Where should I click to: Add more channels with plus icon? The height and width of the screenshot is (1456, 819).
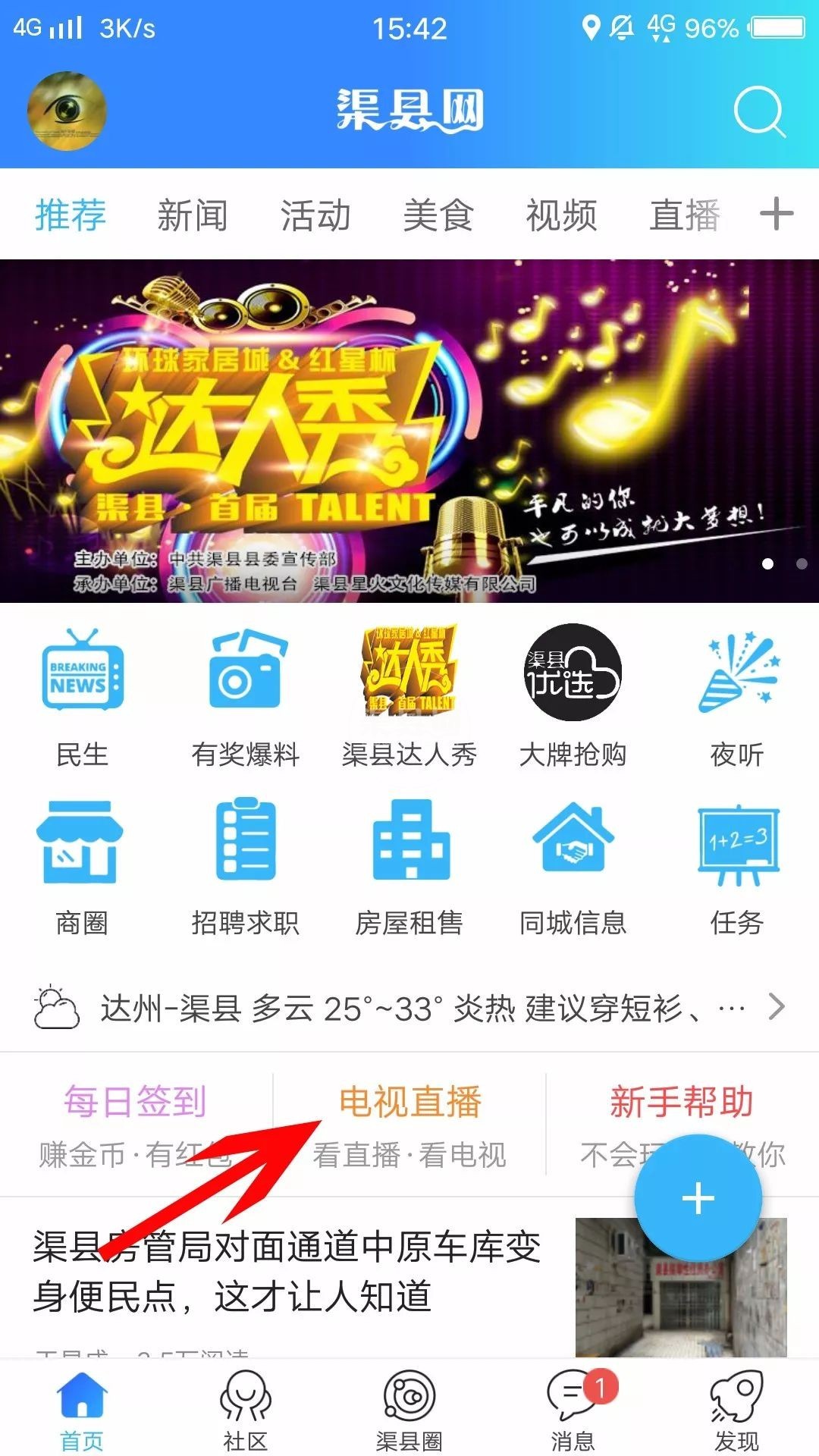777,214
